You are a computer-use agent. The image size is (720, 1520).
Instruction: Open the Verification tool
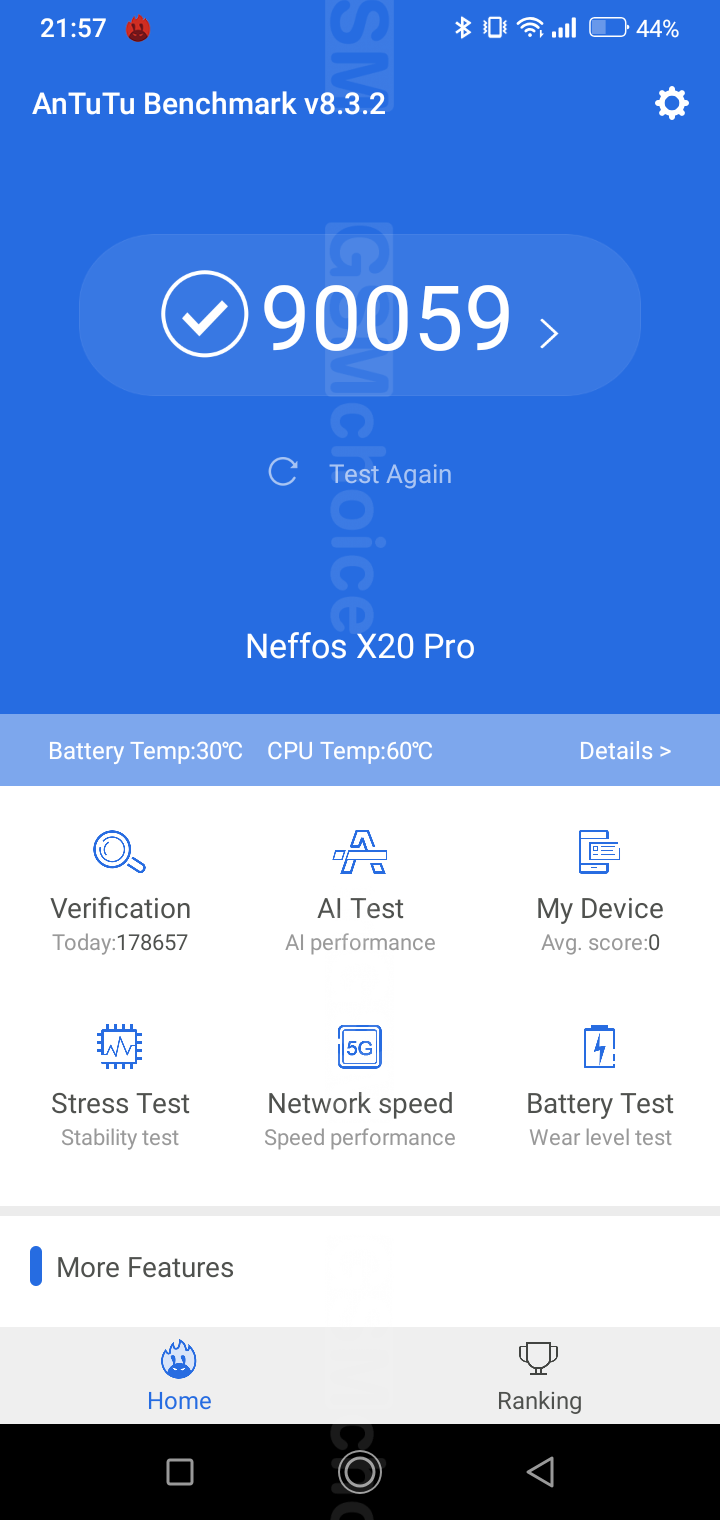[120, 890]
